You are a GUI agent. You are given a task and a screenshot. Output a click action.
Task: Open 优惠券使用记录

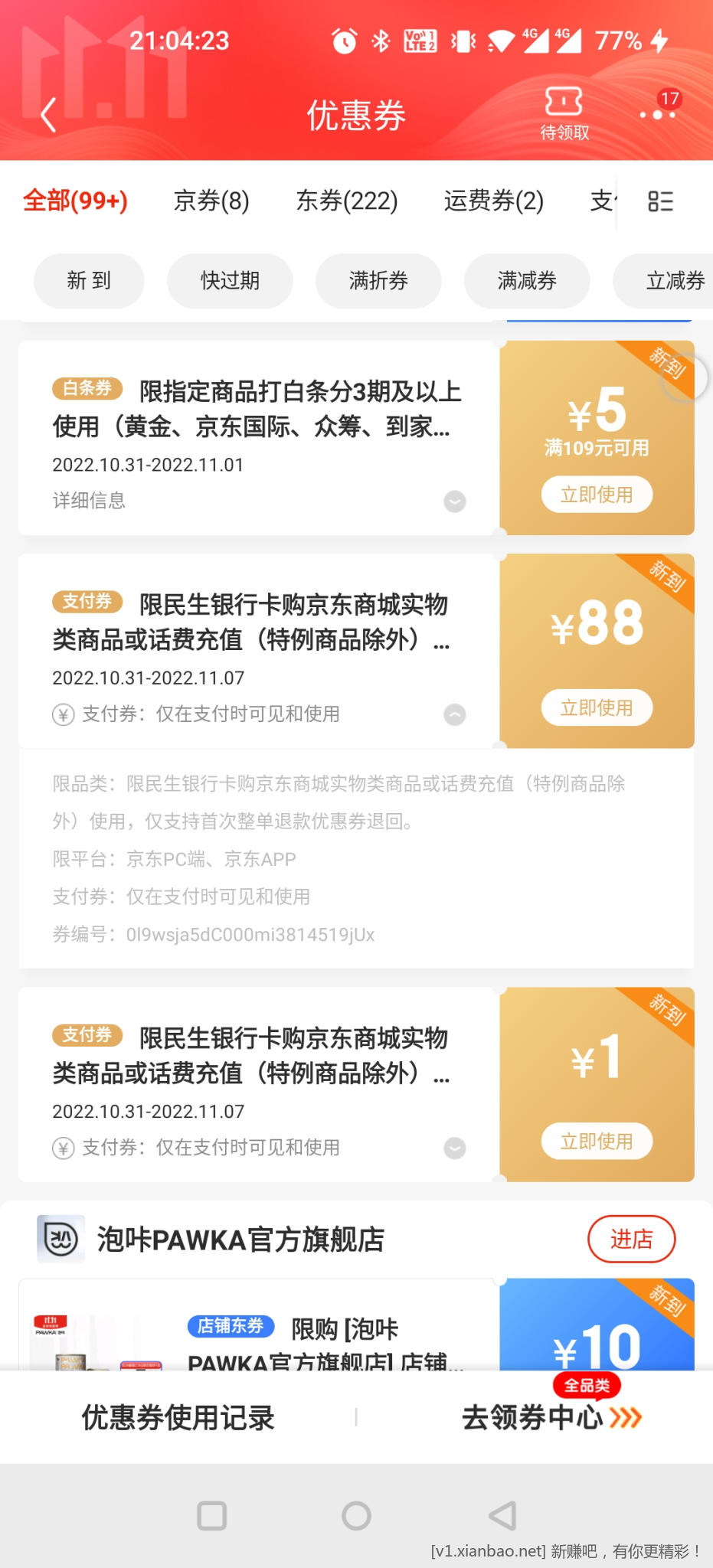coord(178,1418)
